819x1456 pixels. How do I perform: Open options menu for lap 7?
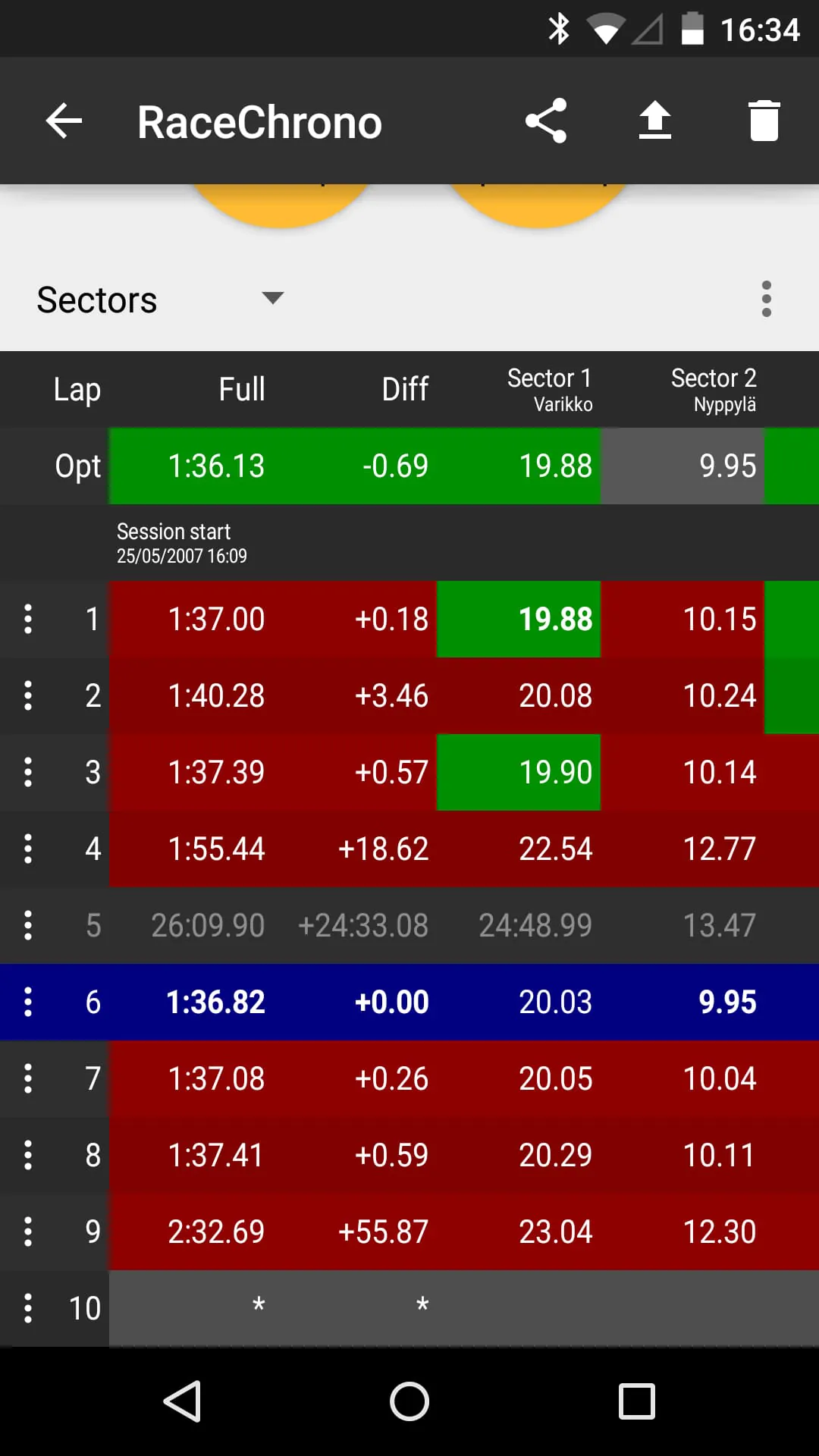pos(28,1078)
